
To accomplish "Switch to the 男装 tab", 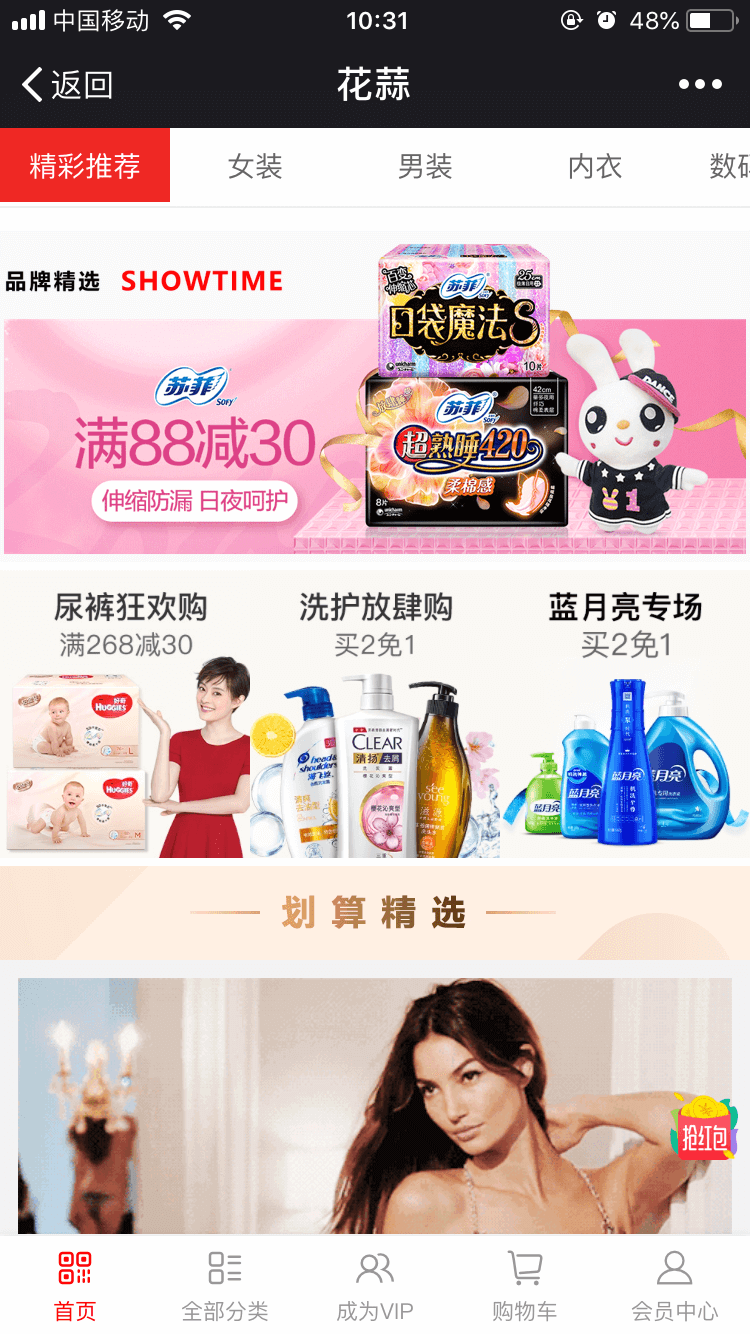I will click(x=425, y=166).
